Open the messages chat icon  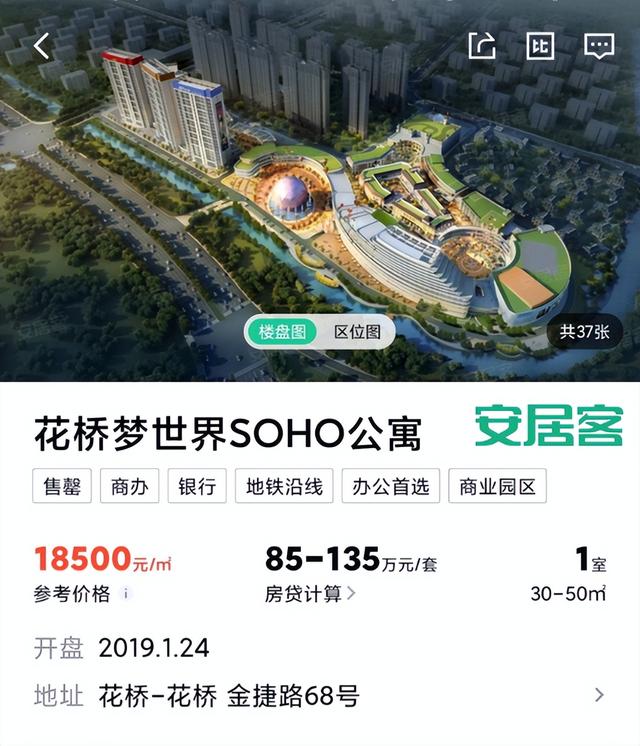click(598, 46)
